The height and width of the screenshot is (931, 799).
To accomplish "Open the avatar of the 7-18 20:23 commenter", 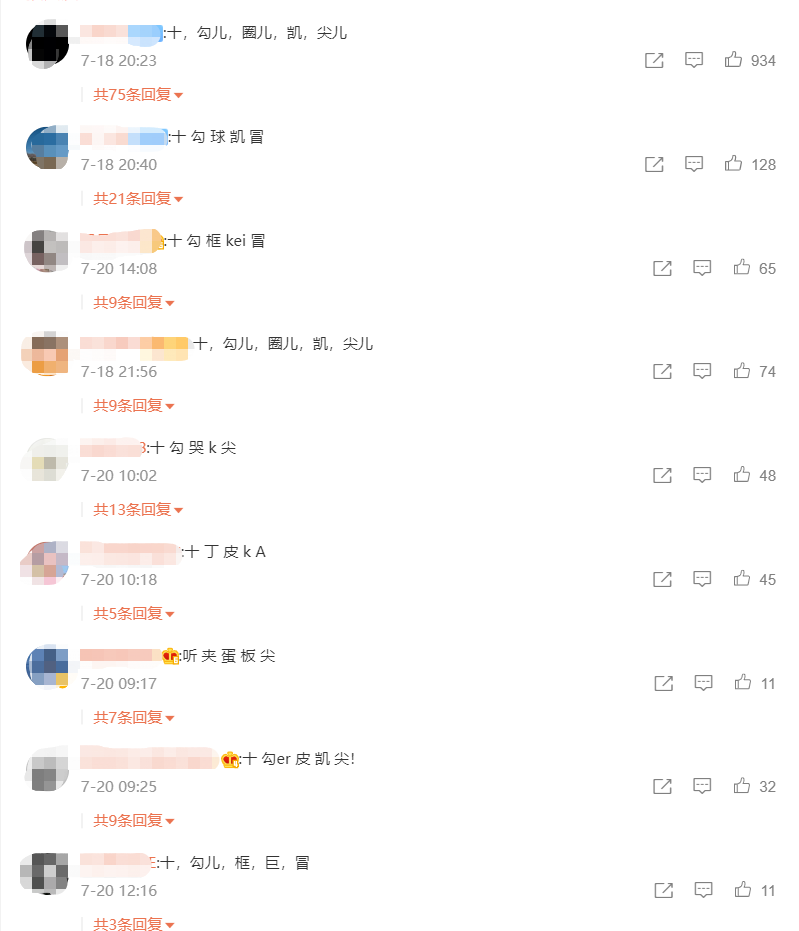I will pyautogui.click(x=48, y=44).
